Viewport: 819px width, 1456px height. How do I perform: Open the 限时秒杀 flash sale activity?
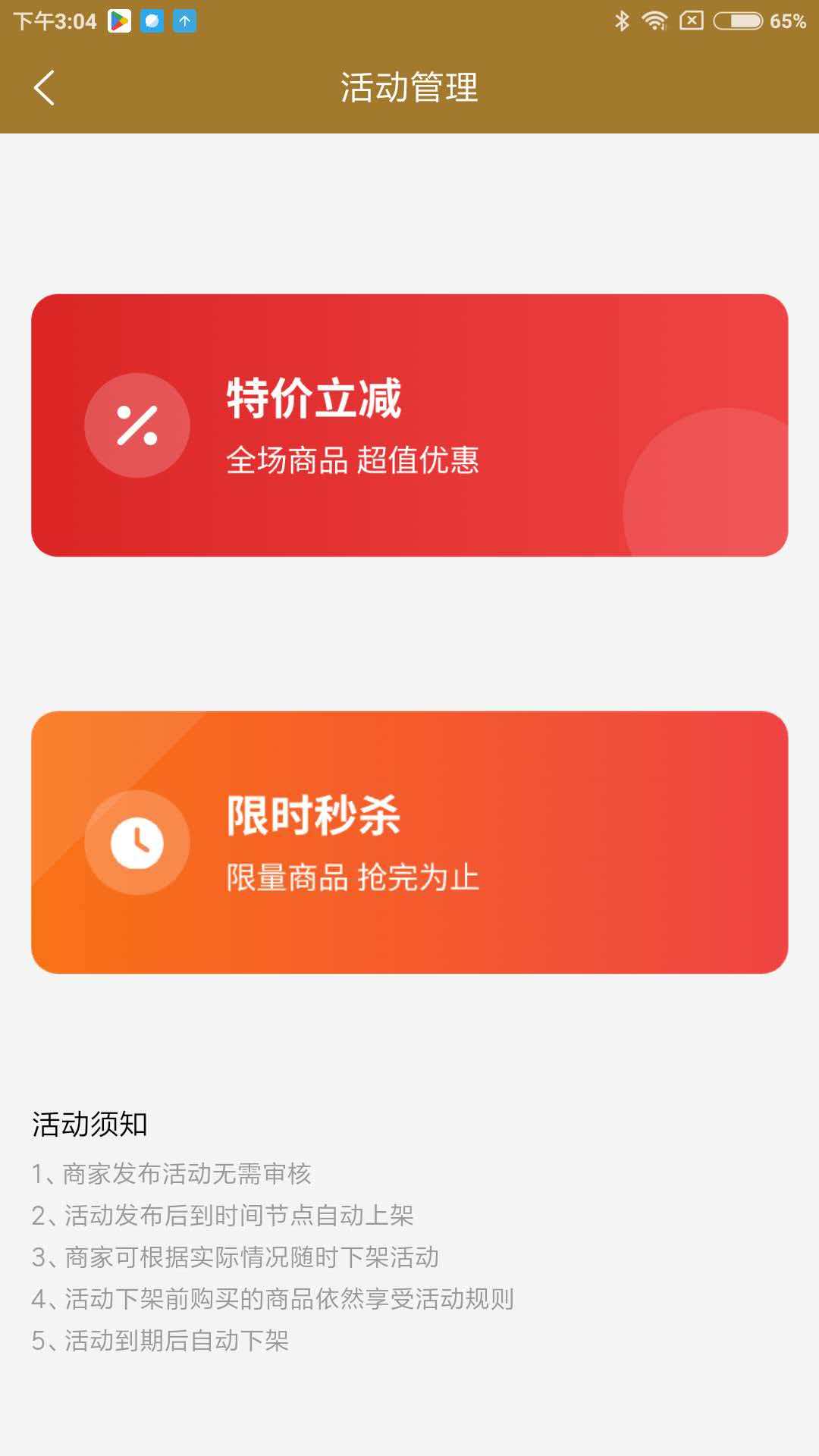click(409, 842)
